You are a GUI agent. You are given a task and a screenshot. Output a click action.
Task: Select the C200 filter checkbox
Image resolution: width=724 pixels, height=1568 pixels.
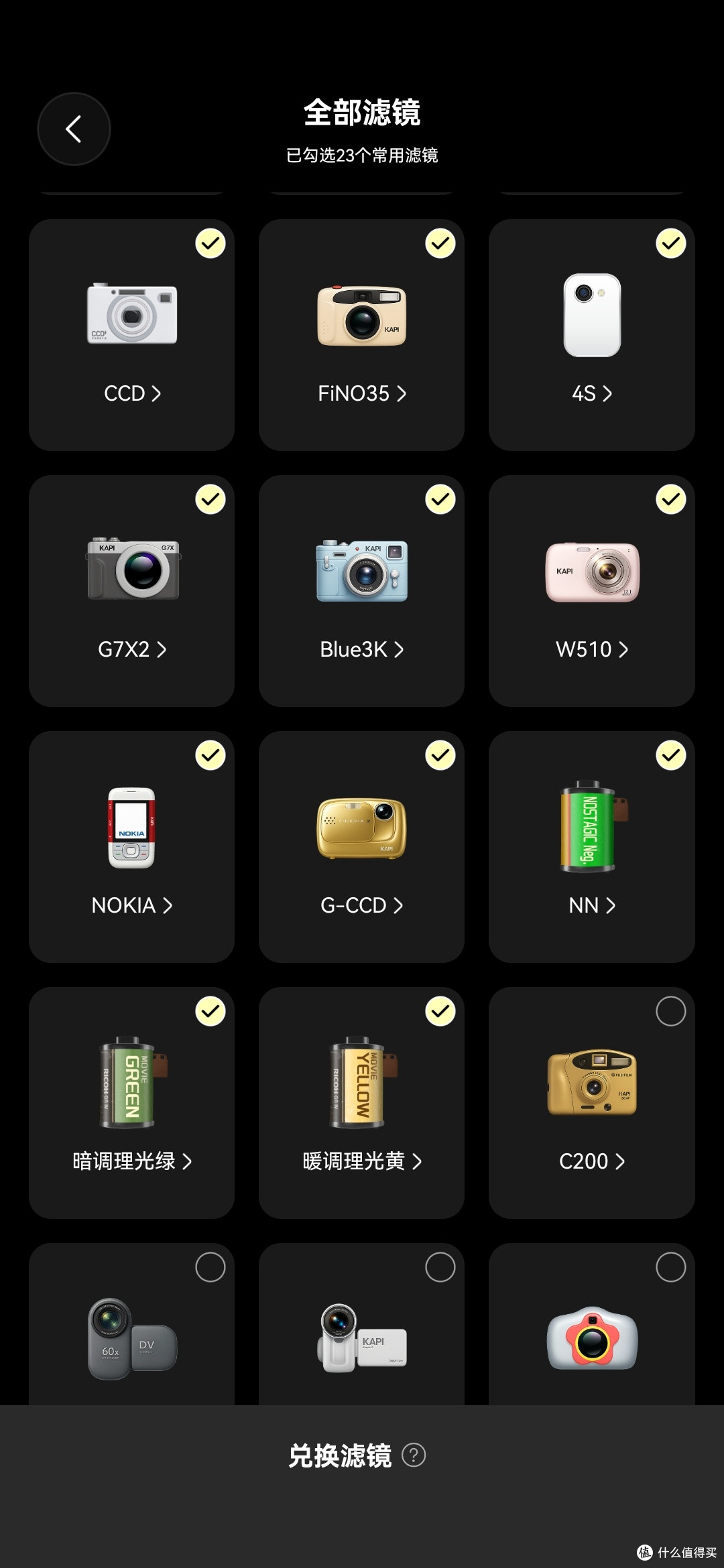coord(670,1011)
